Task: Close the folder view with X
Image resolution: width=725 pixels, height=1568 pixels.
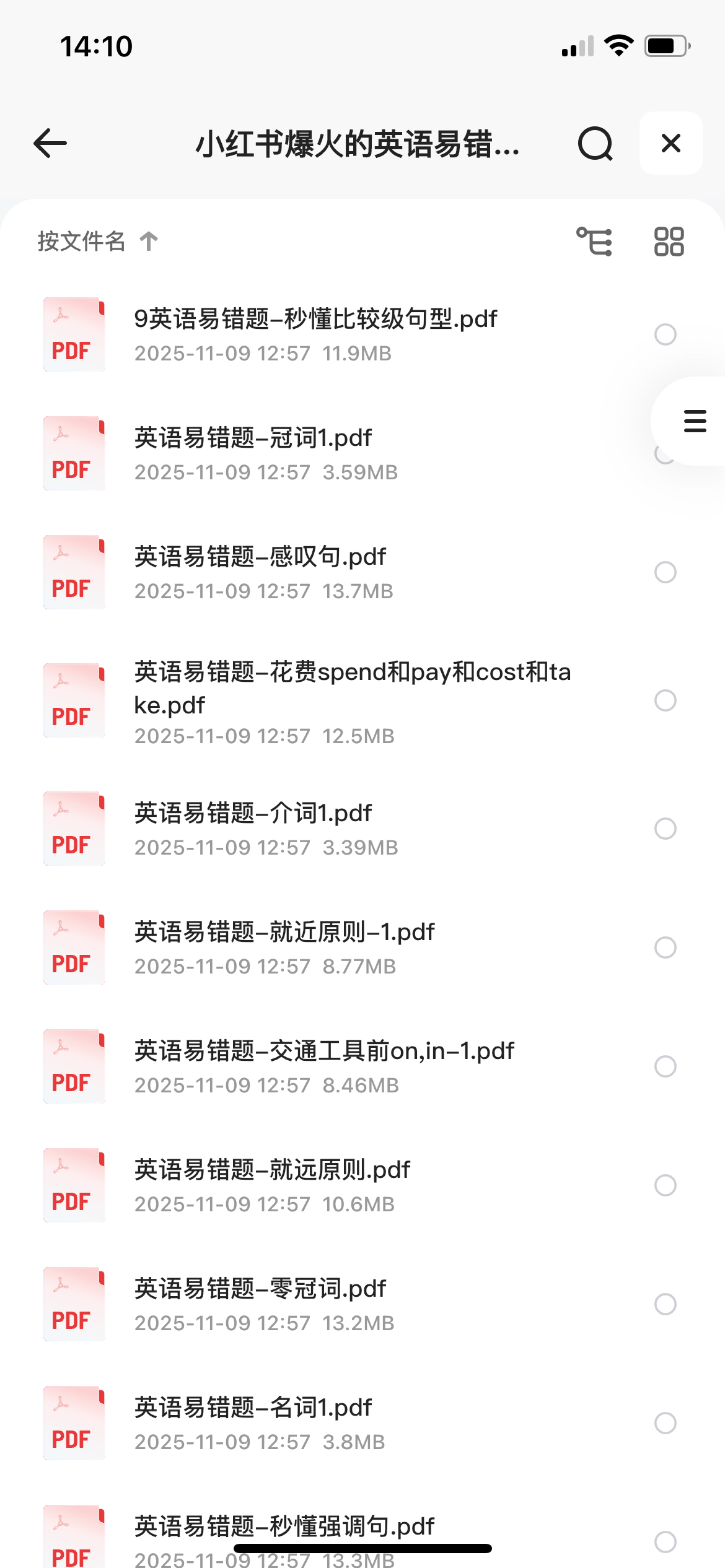Action: [670, 144]
